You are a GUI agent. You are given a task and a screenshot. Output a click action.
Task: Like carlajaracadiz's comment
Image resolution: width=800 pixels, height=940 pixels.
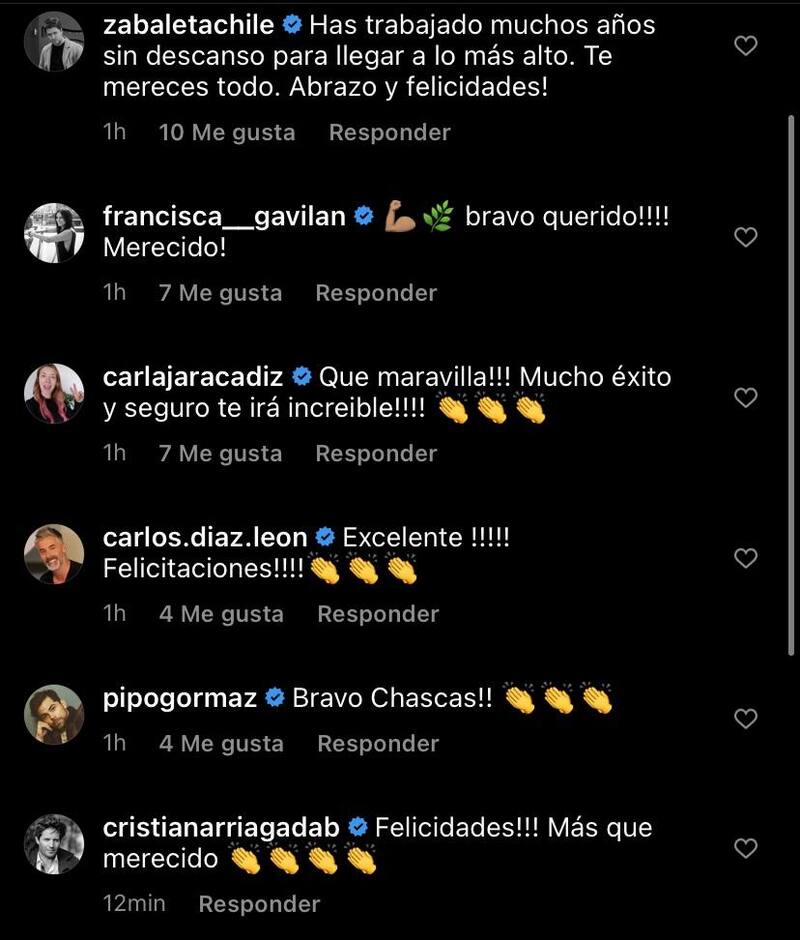click(x=746, y=398)
